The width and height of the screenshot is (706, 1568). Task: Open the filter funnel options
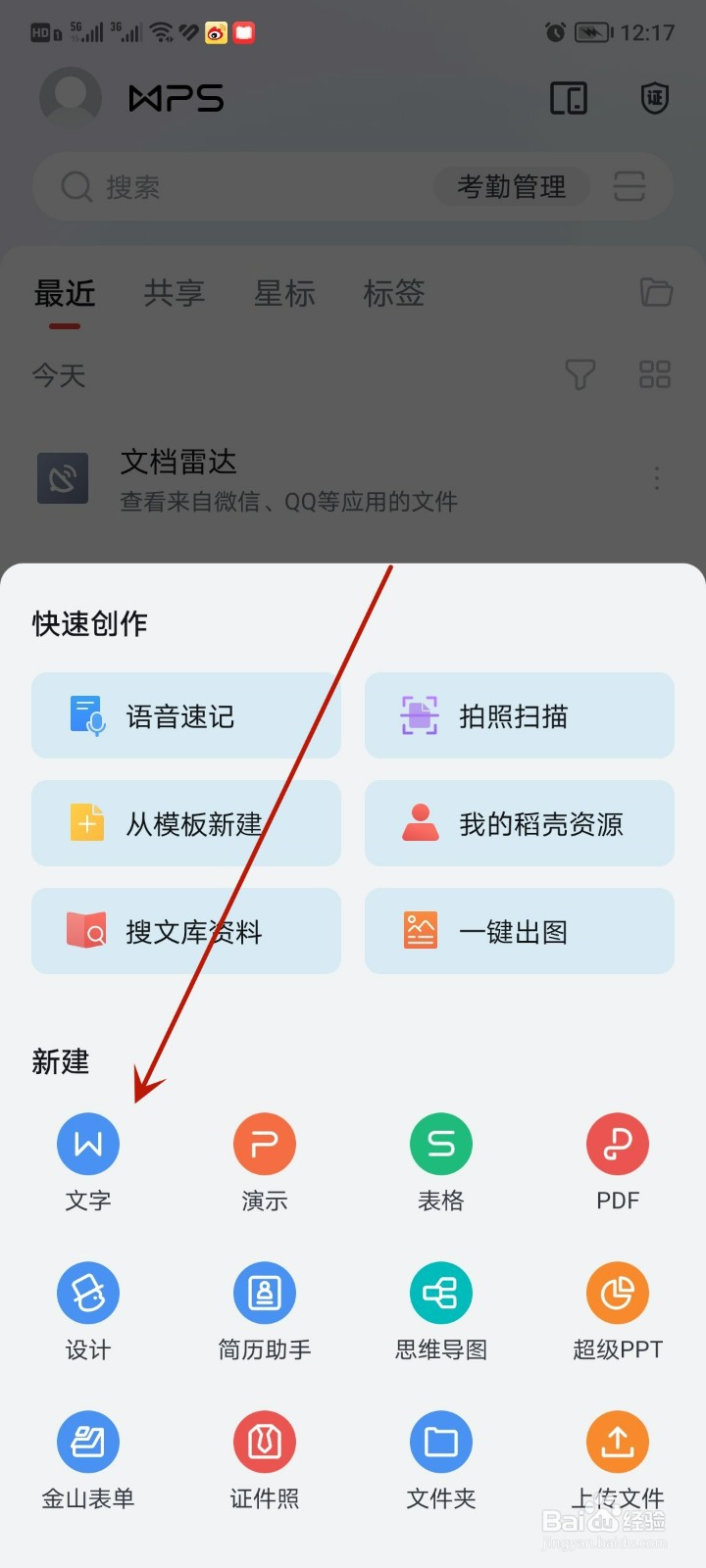tap(580, 373)
